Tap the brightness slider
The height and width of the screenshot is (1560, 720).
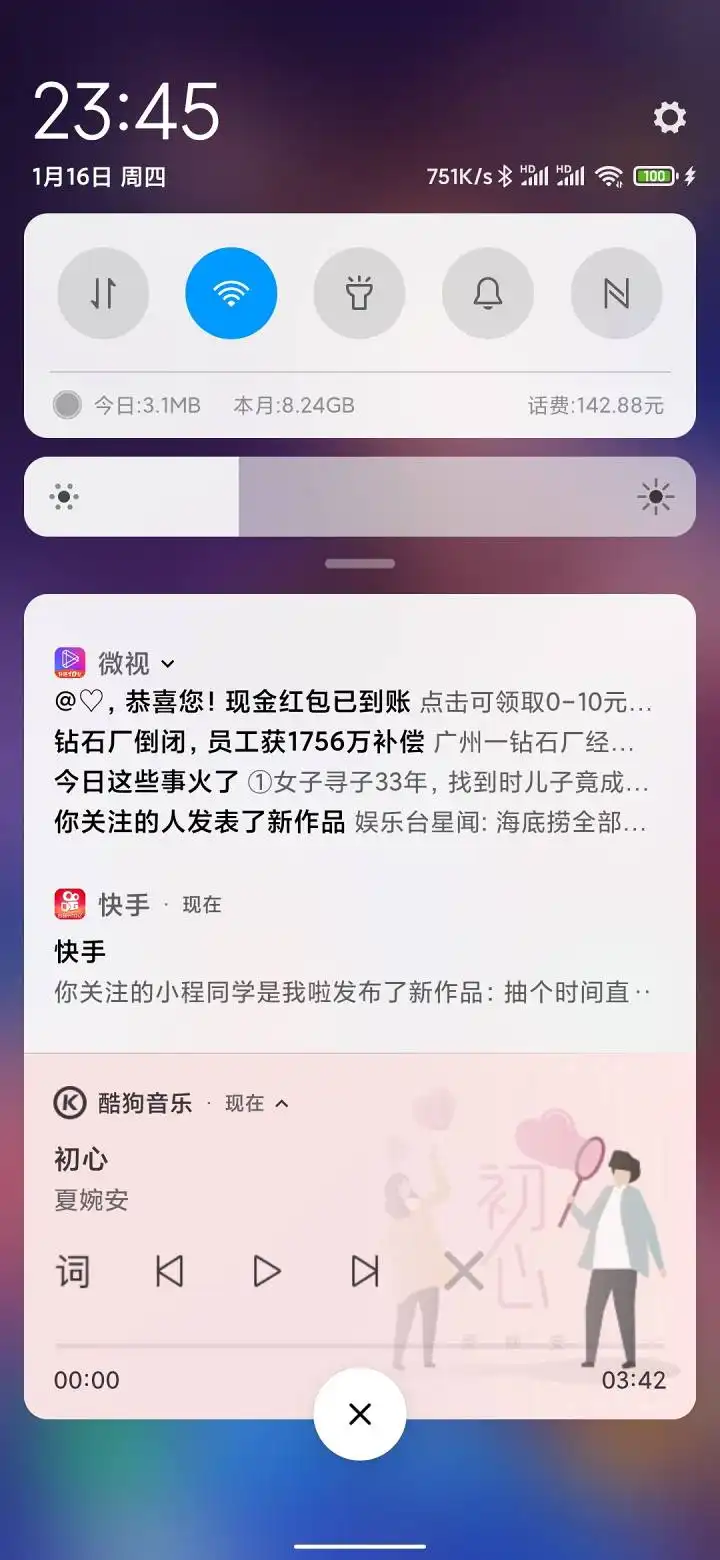(x=360, y=497)
